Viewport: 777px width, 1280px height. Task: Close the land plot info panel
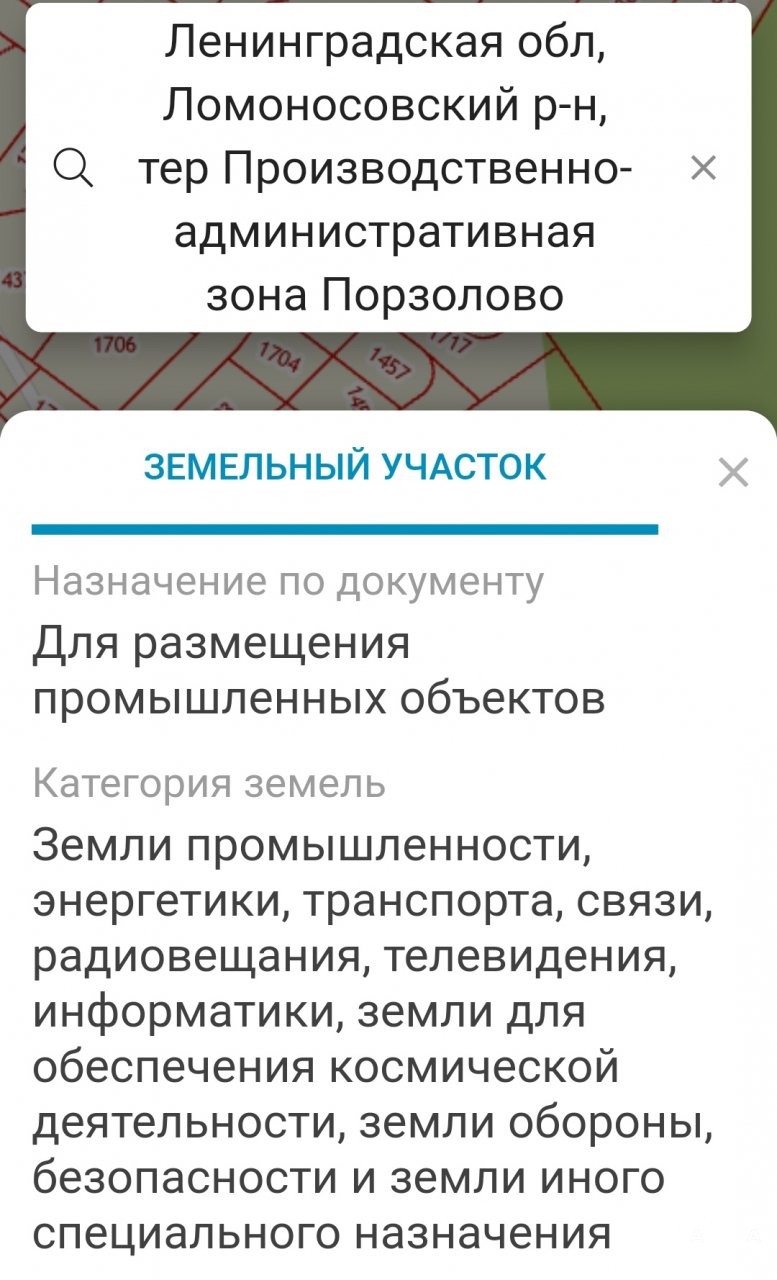(734, 472)
